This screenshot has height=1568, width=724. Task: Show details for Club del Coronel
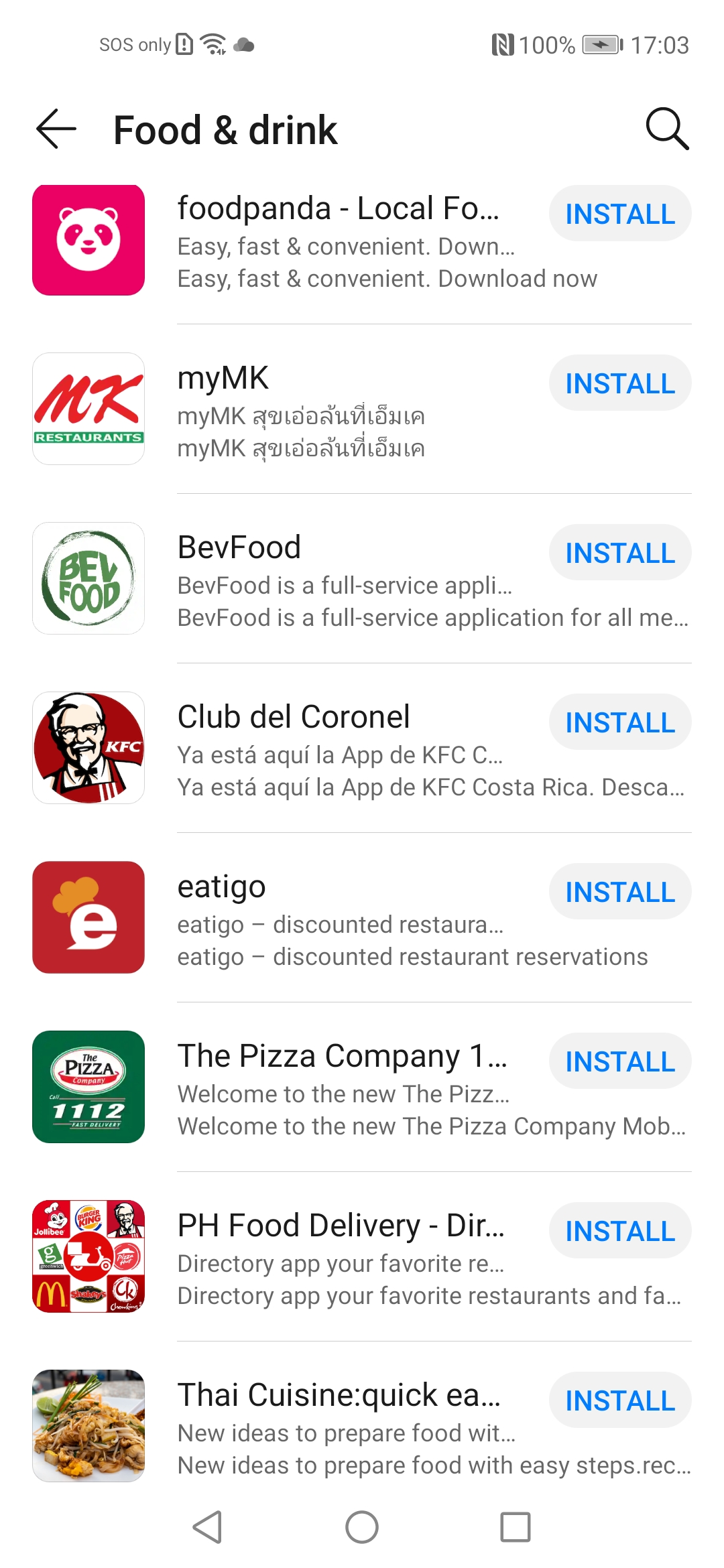point(294,718)
